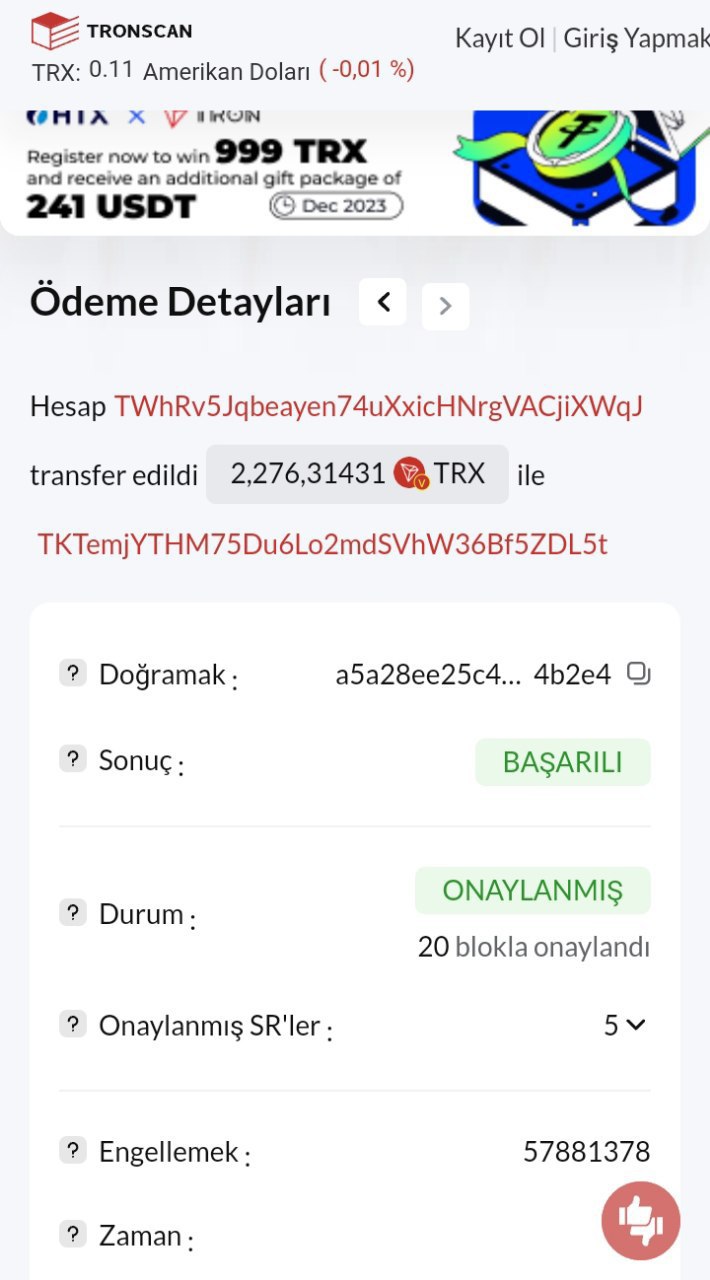710x1280 pixels.
Task: Show help for Doğramak field
Action: click(x=72, y=673)
